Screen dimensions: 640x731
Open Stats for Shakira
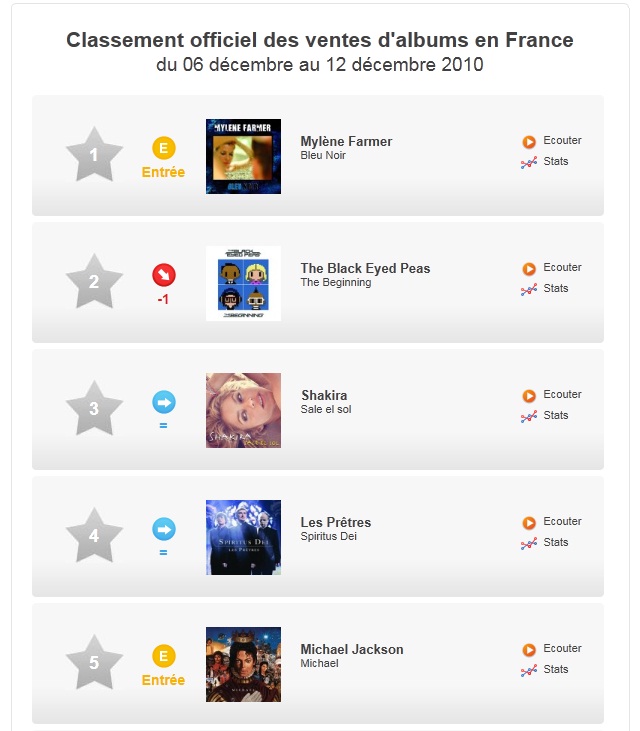(555, 416)
